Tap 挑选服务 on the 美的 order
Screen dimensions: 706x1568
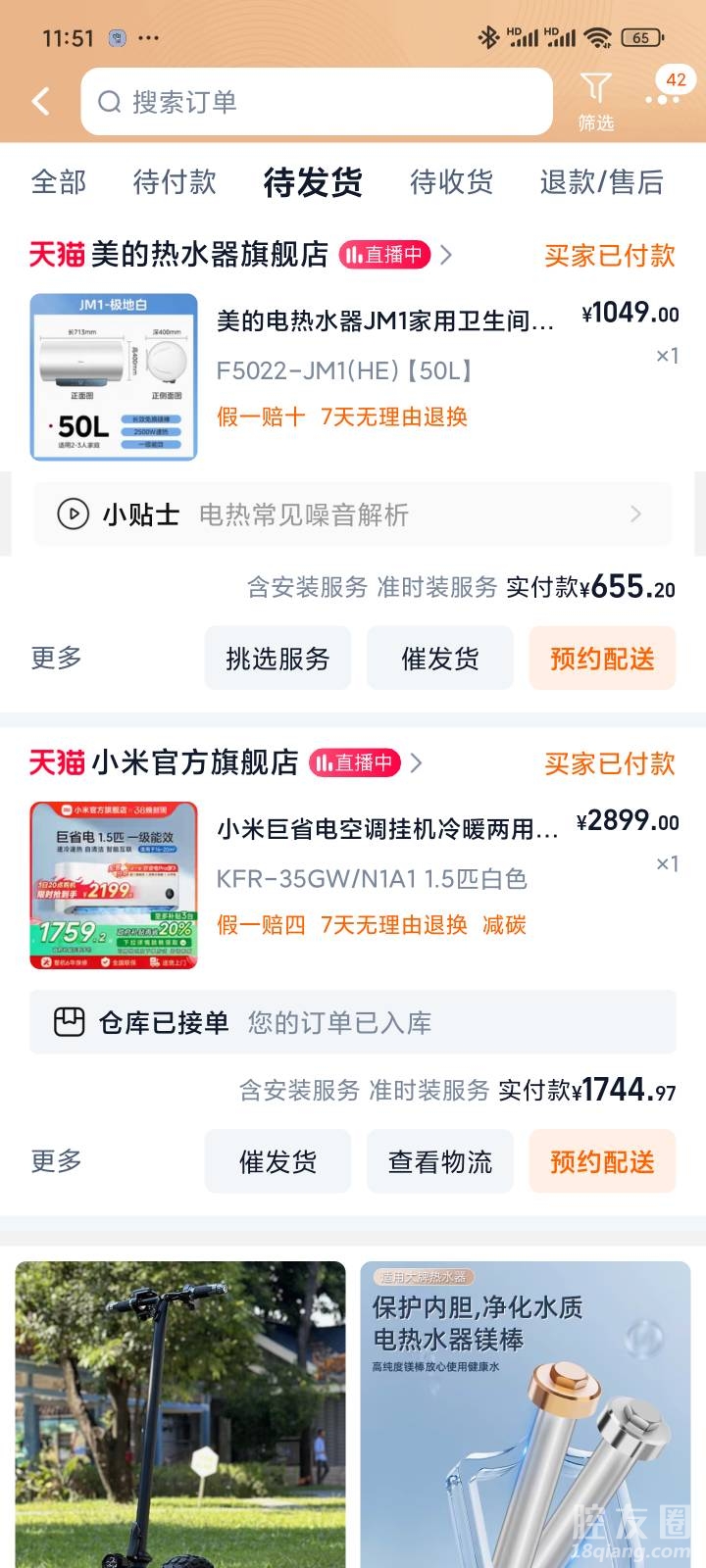click(277, 659)
